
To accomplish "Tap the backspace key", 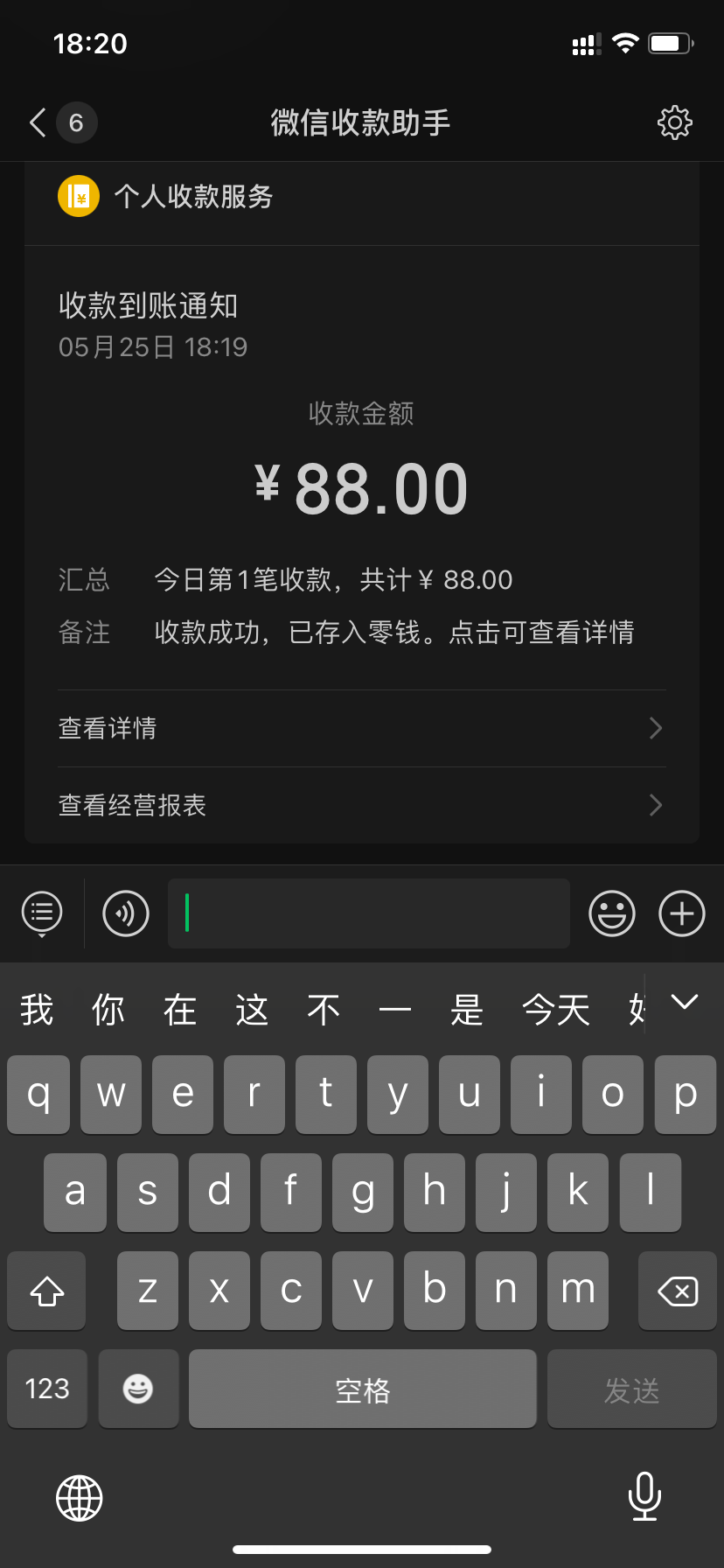I will tap(678, 1291).
